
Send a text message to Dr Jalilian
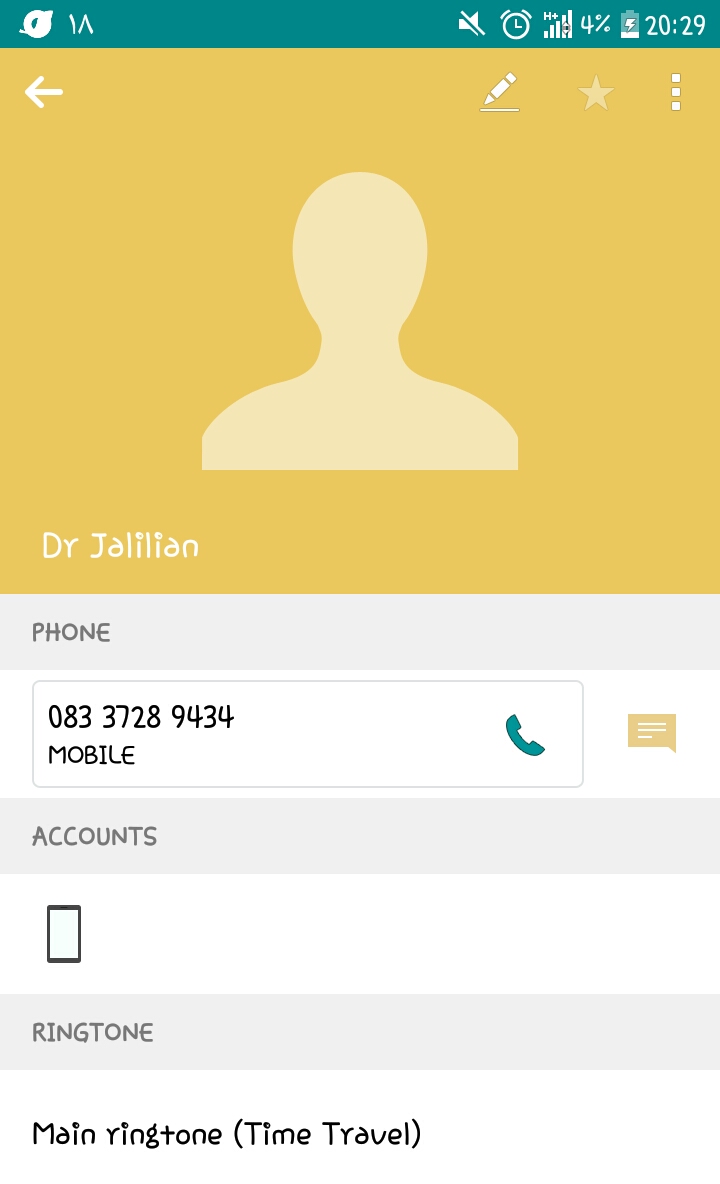651,733
